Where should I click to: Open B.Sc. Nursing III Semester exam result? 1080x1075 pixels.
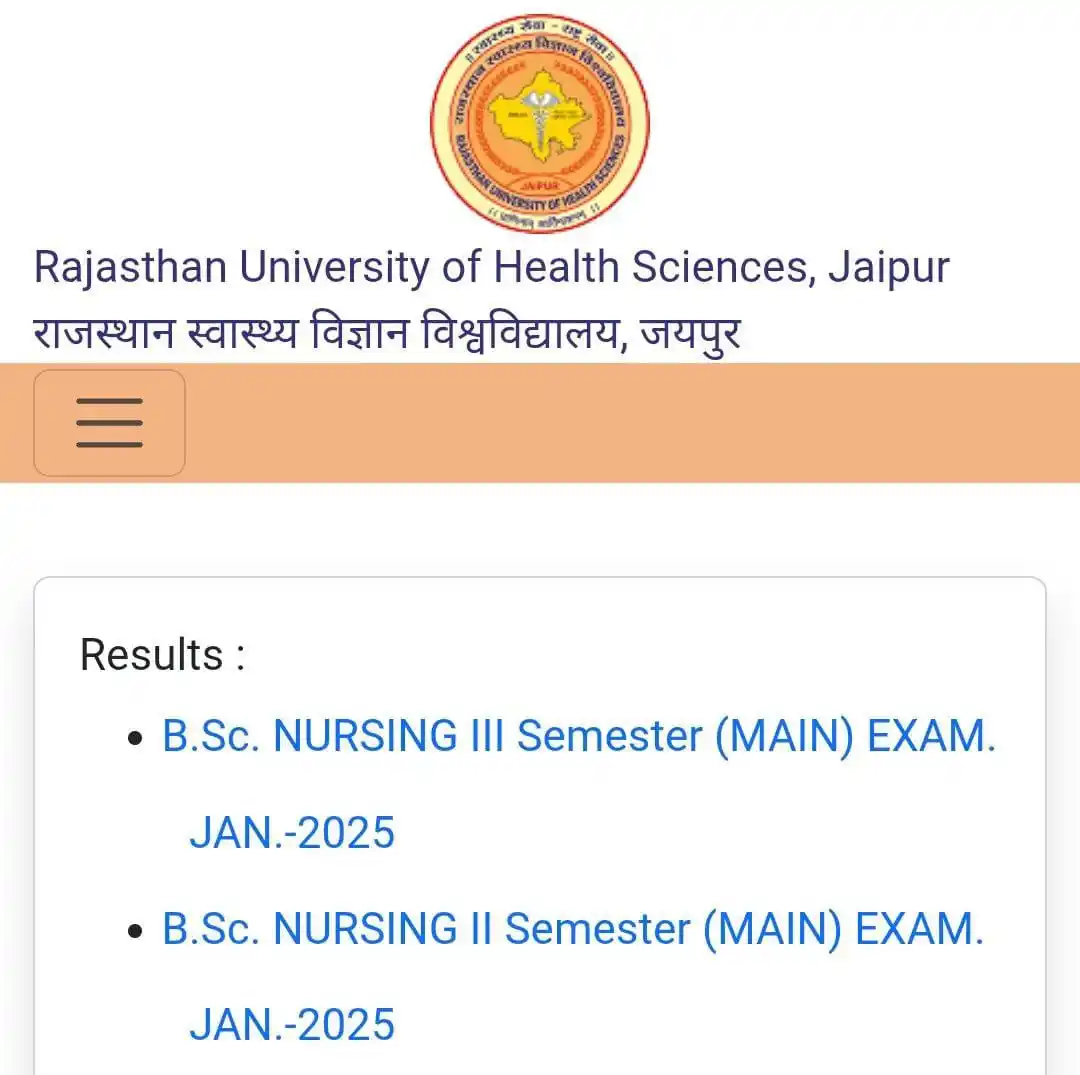[x=578, y=737]
